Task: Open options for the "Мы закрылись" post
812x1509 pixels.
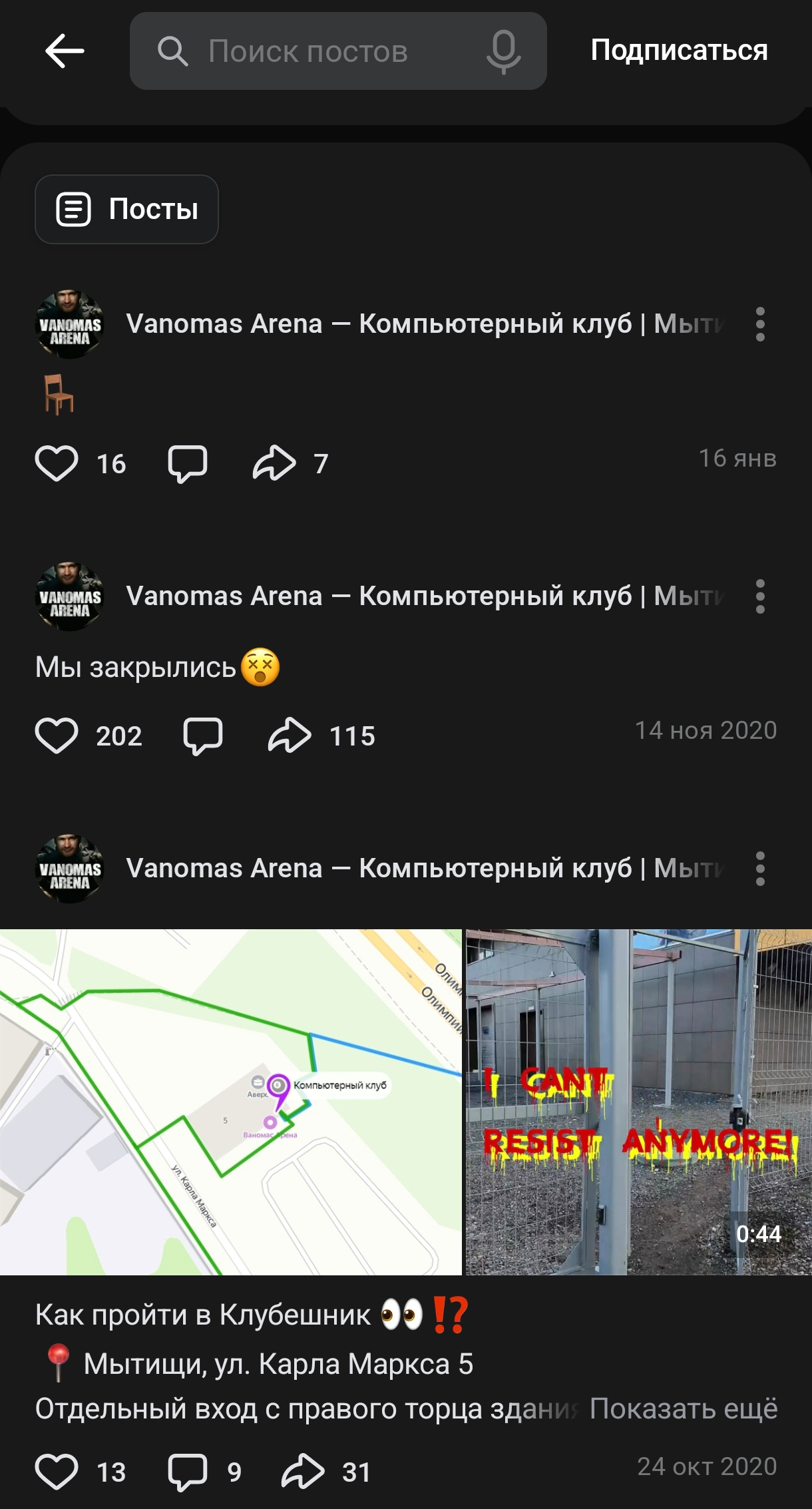Action: coord(760,596)
